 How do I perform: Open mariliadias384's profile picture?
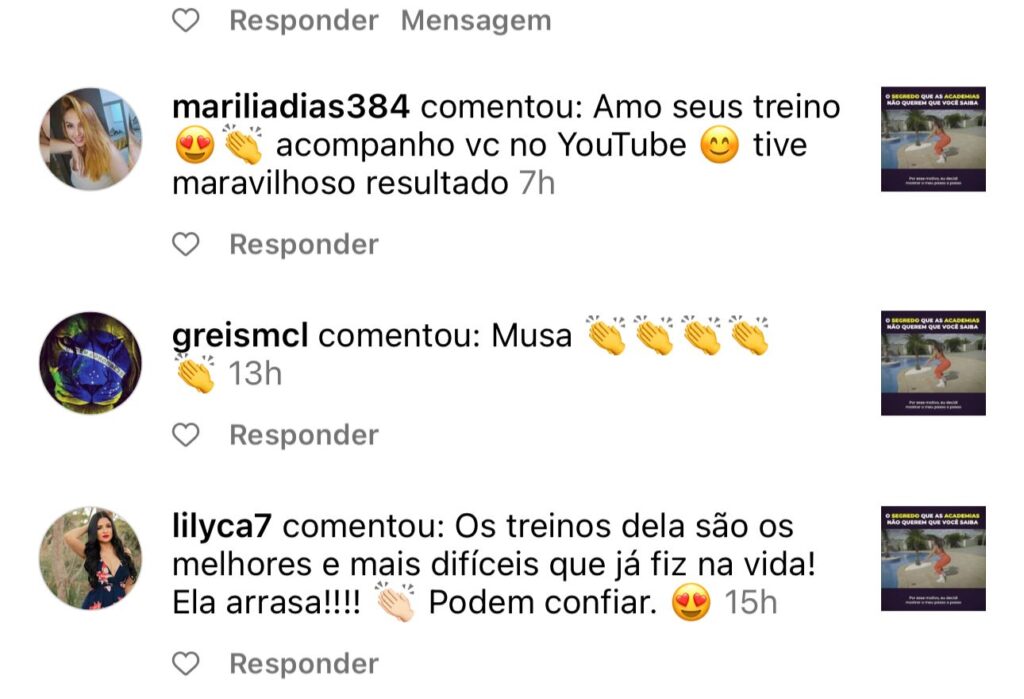tap(90, 139)
